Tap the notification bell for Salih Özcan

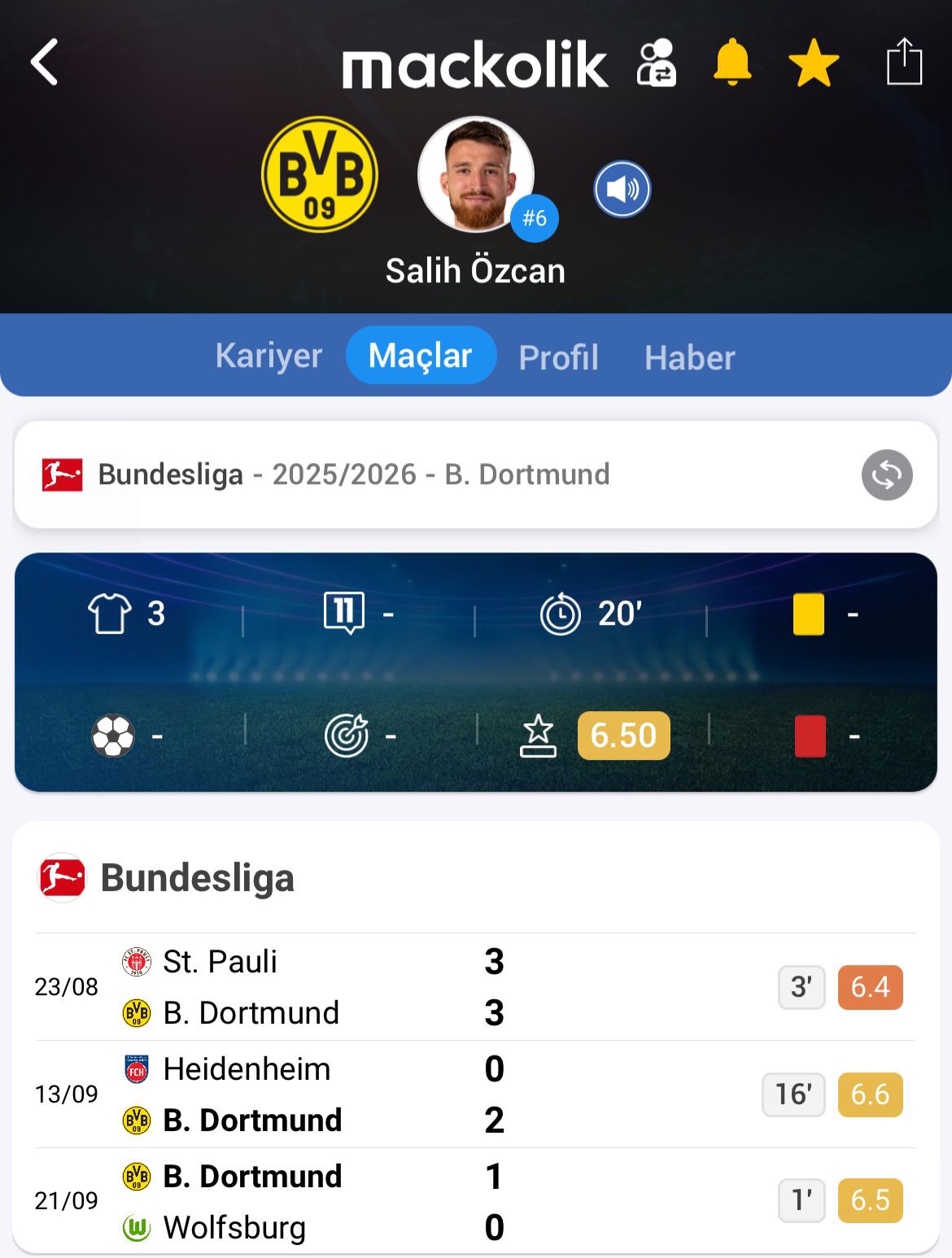pyautogui.click(x=732, y=63)
